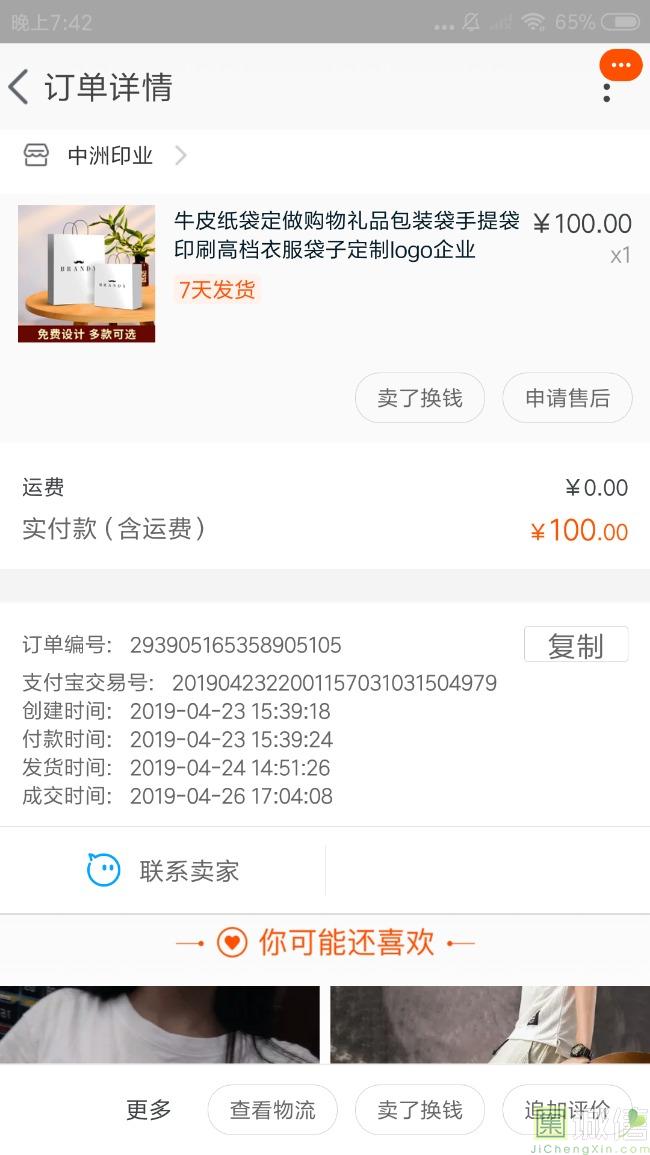Viewport: 650px width, 1155px height.
Task: Tap 更多 for more order options
Action: [148, 1109]
